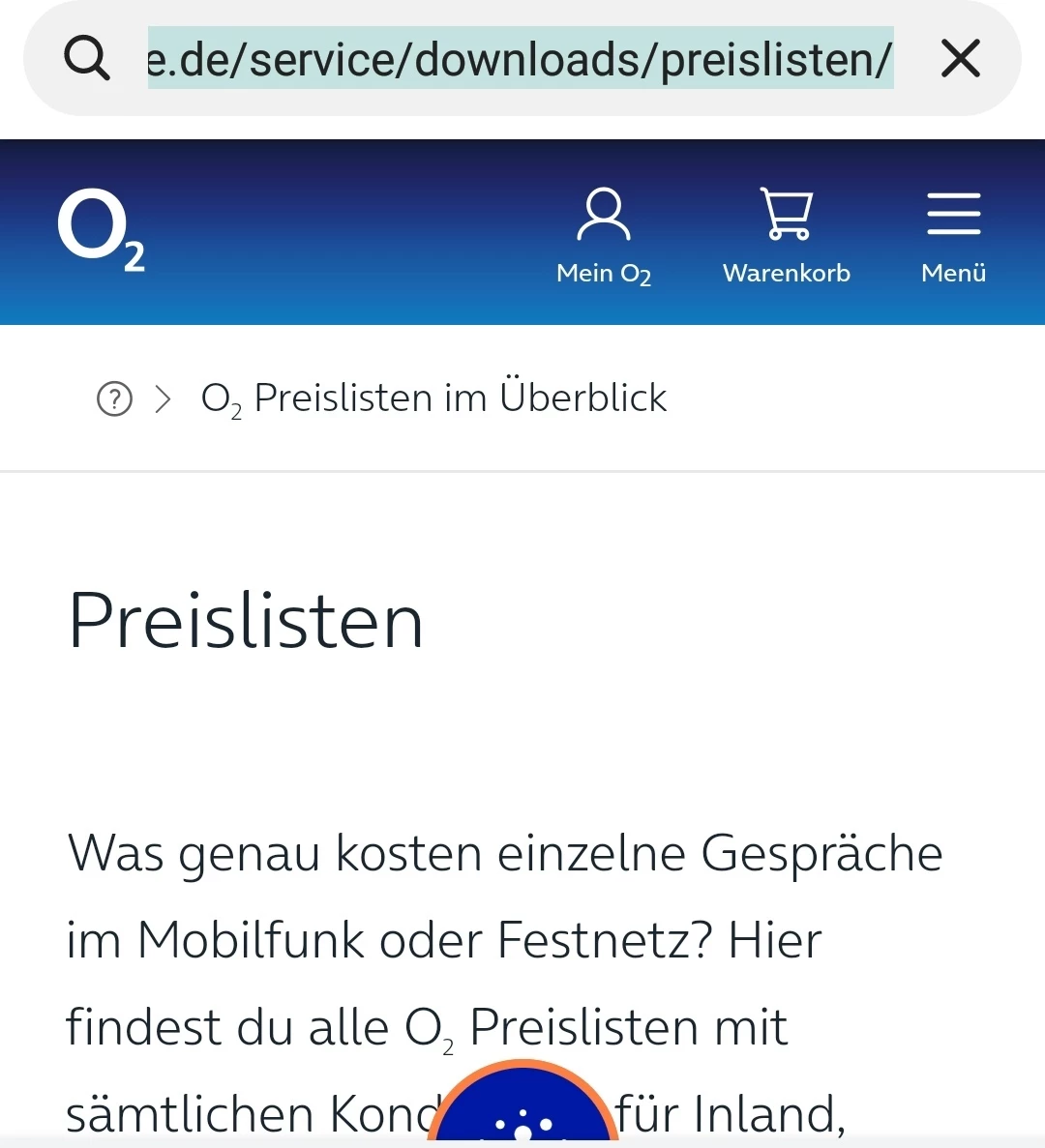Open the Menü hamburger menu
1045x1148 pixels.
(x=953, y=236)
